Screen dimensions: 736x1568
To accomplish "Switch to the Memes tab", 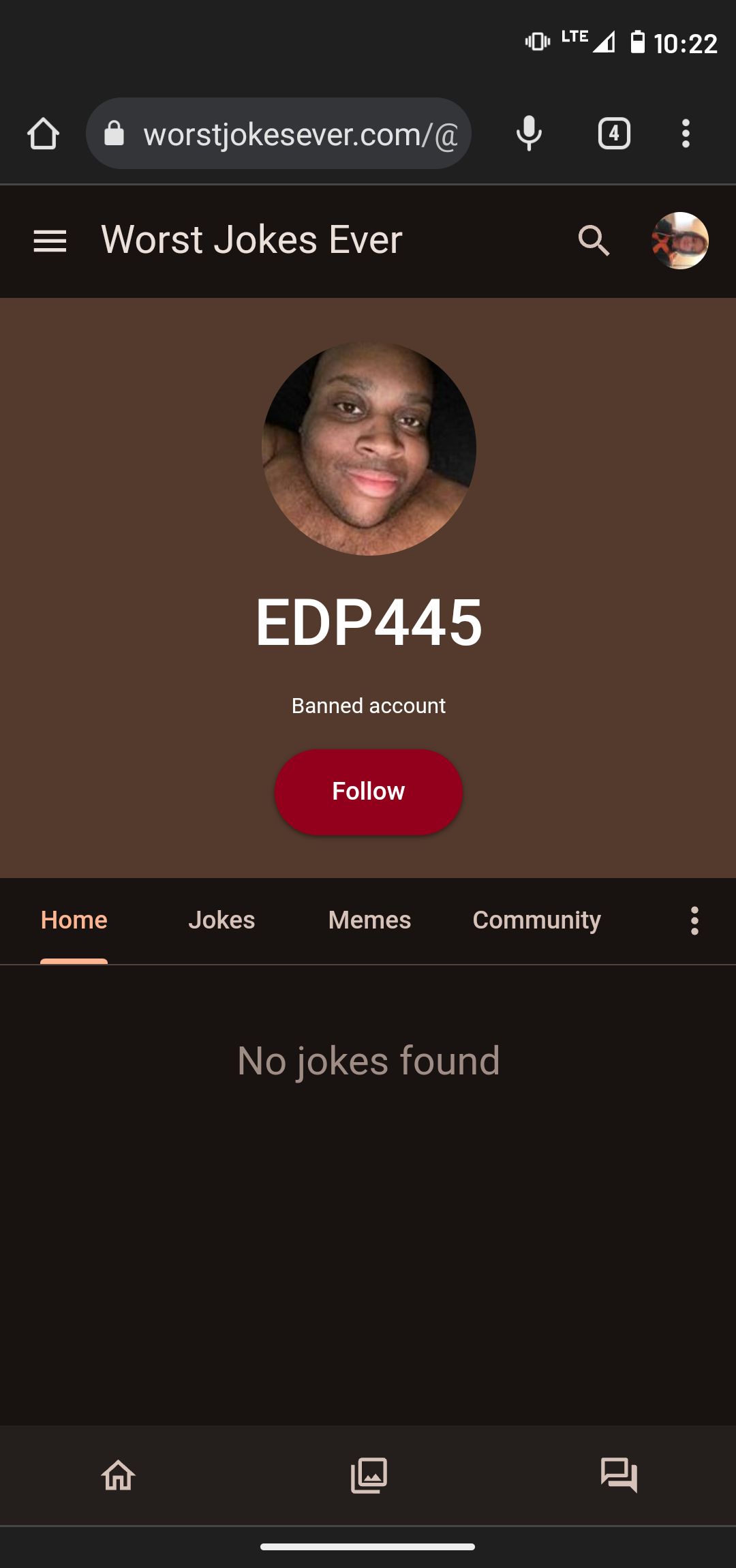I will (369, 920).
